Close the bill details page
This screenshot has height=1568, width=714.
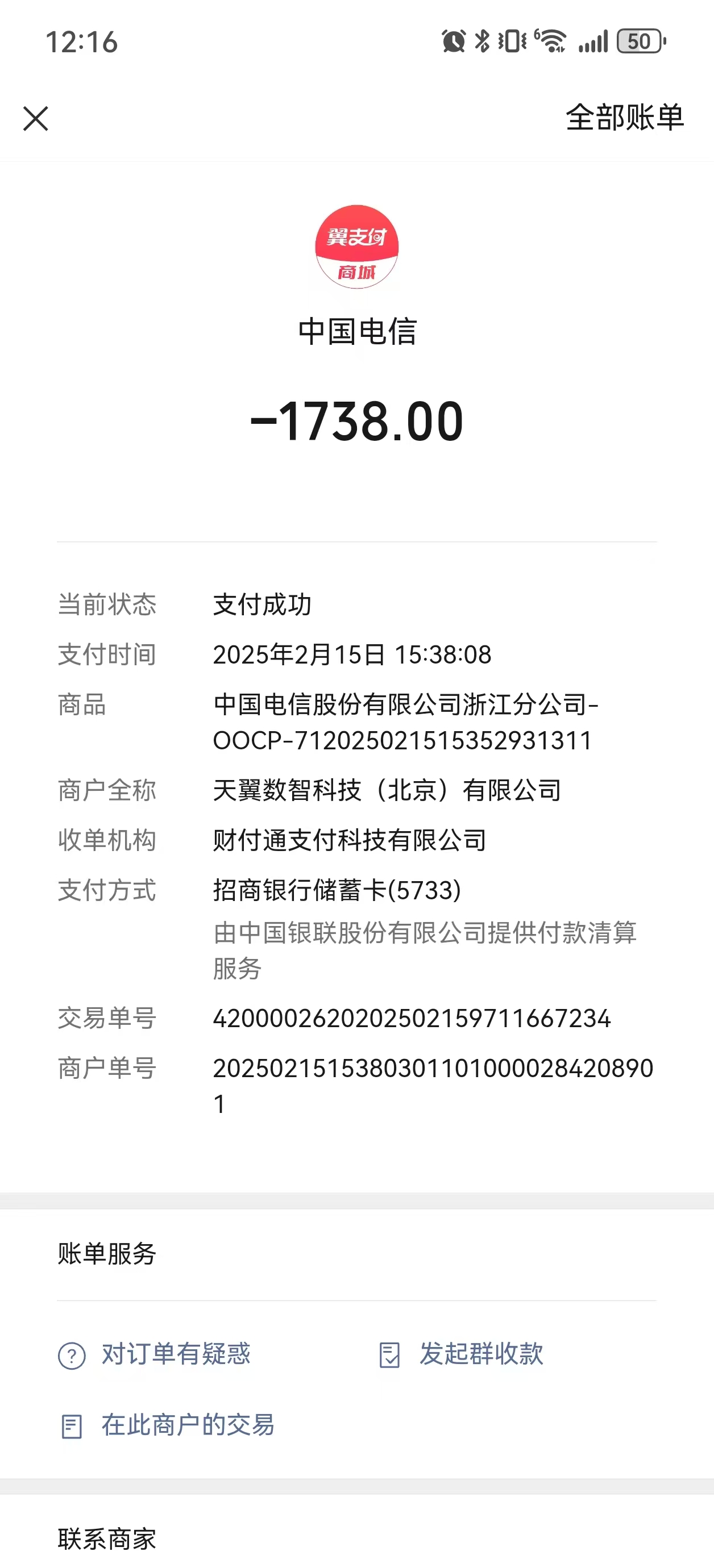coord(35,119)
